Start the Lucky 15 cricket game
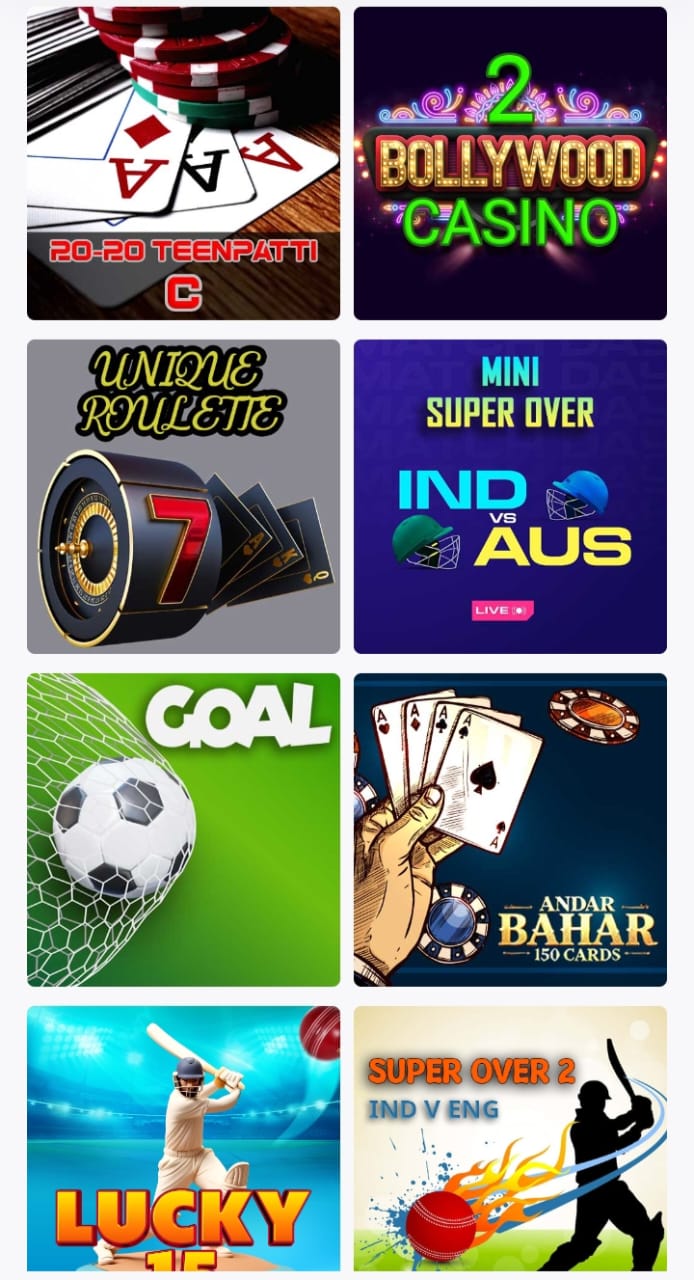This screenshot has height=1280, width=694. pyautogui.click(x=183, y=1138)
